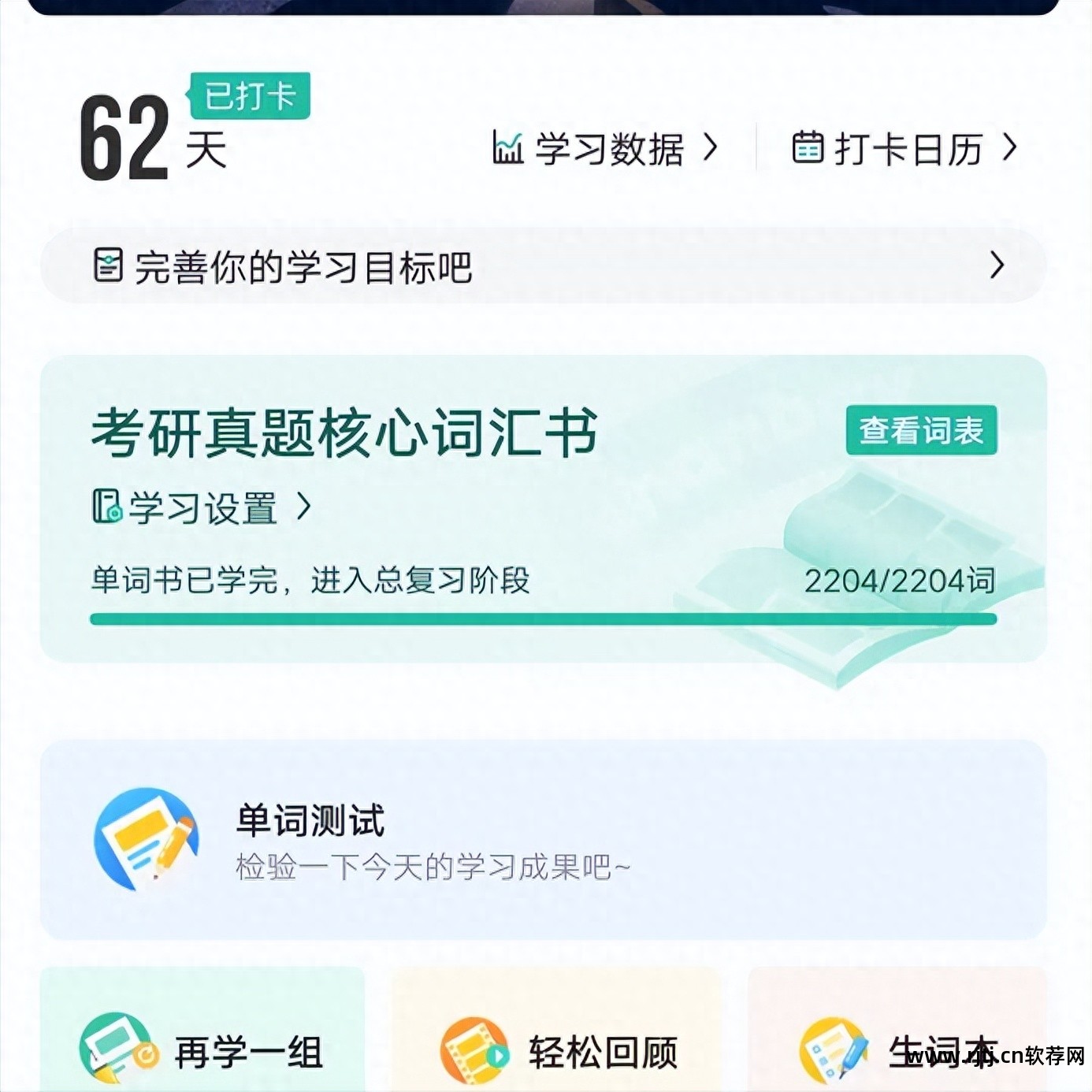Open 生词本 vocabulary notebook
This screenshot has height=1092, width=1092.
(x=898, y=1052)
